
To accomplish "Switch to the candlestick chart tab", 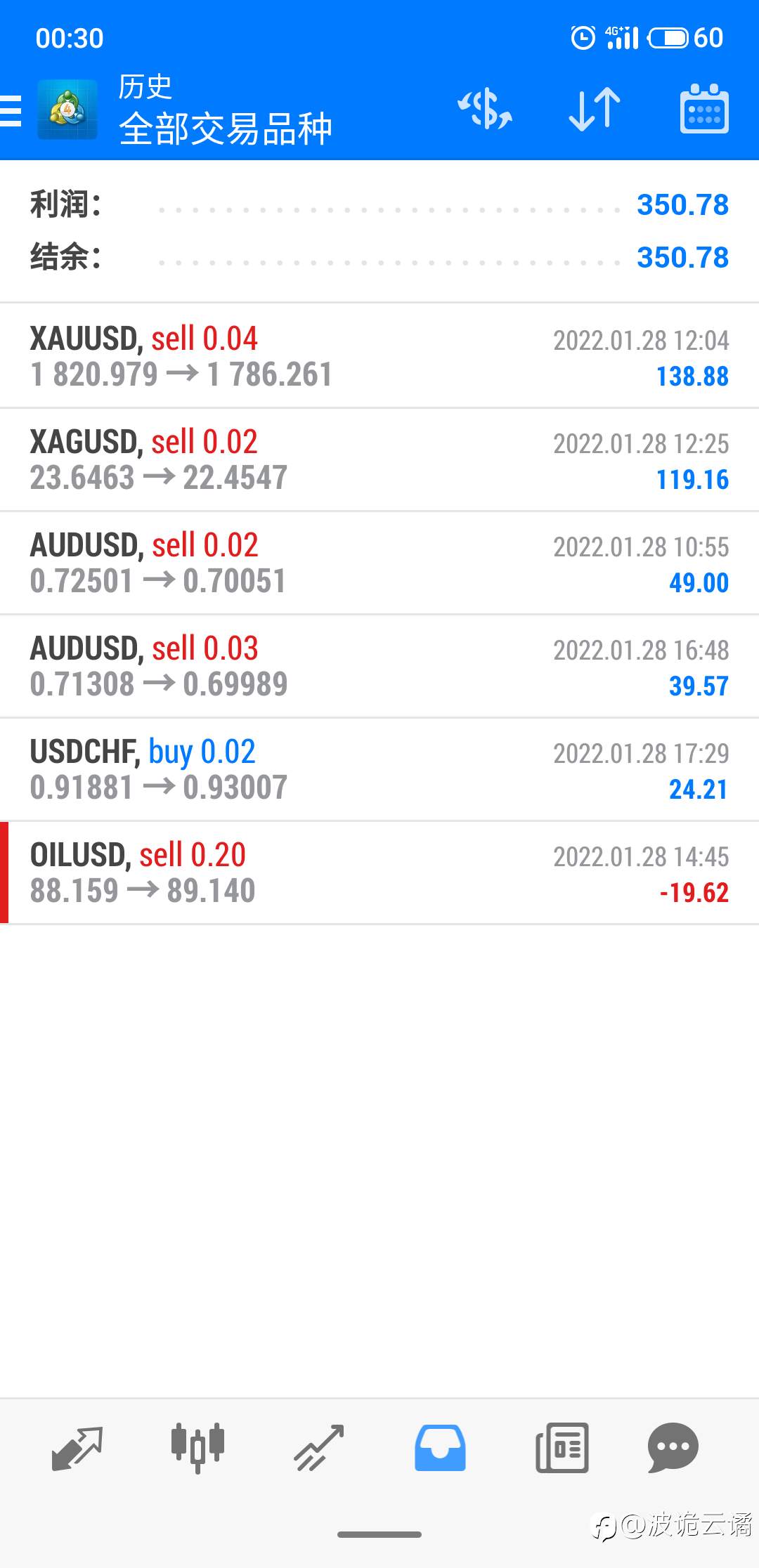I will coord(197,1448).
